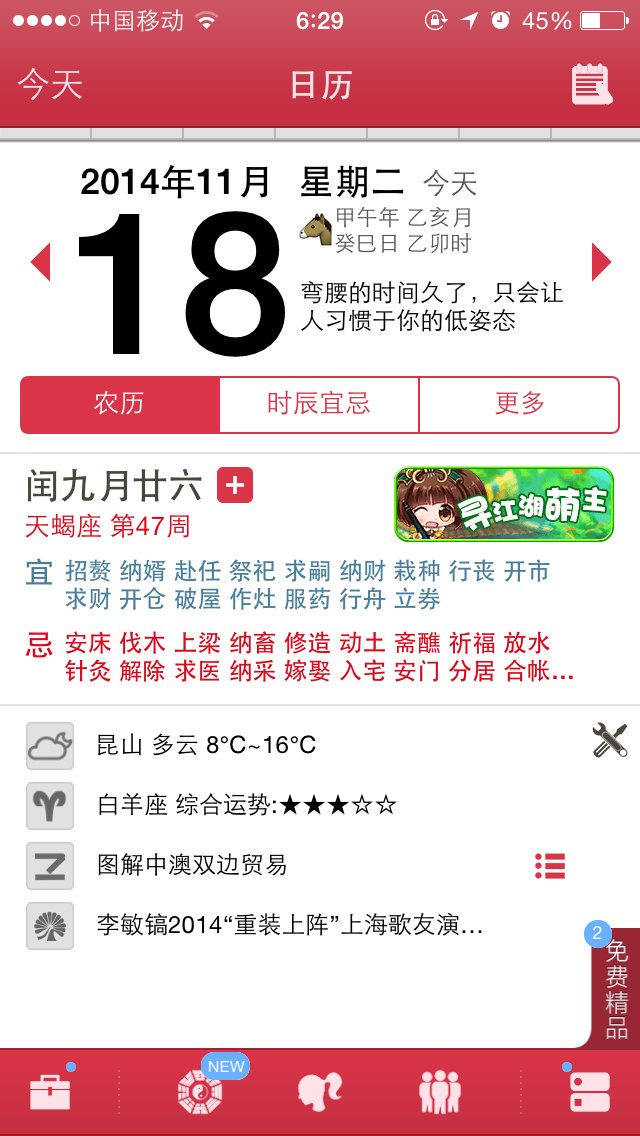This screenshot has height=1136, width=640.
Task: Open 图解中澳双边贸易 news item
Action: (192, 865)
